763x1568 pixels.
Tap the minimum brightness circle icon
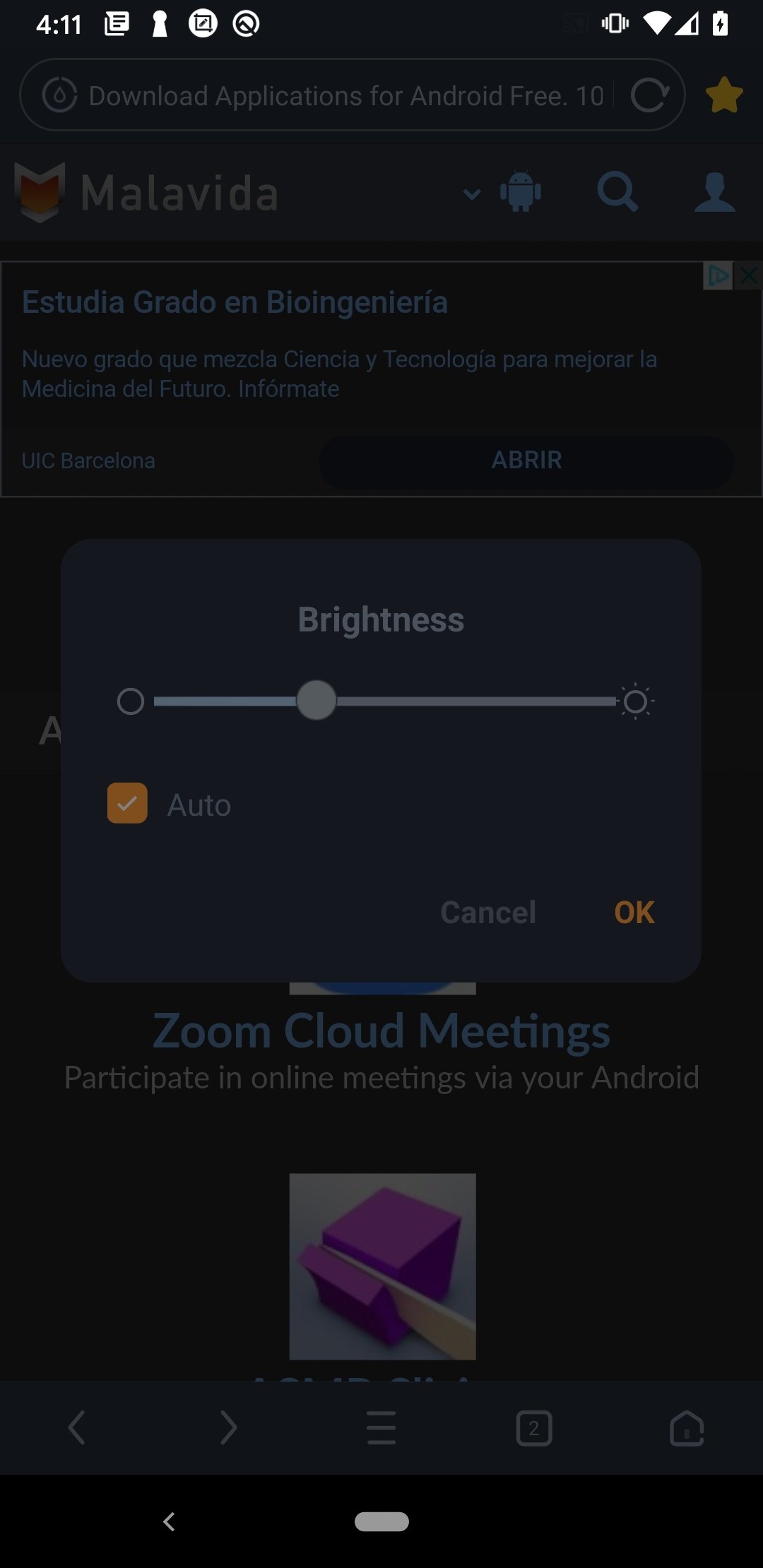[131, 701]
